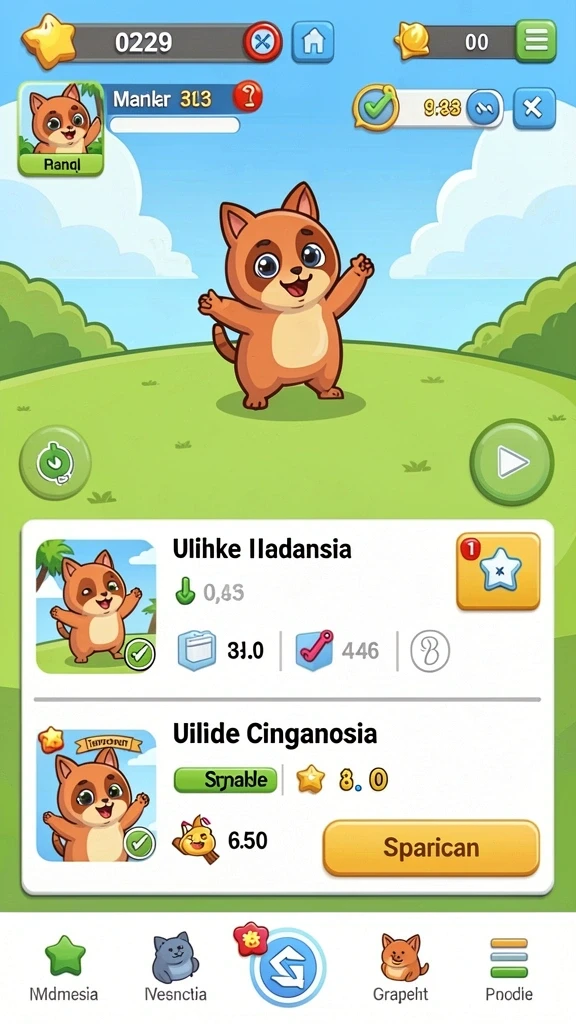Tap the blue home button
This screenshot has width=576, height=1024.
pos(313,42)
